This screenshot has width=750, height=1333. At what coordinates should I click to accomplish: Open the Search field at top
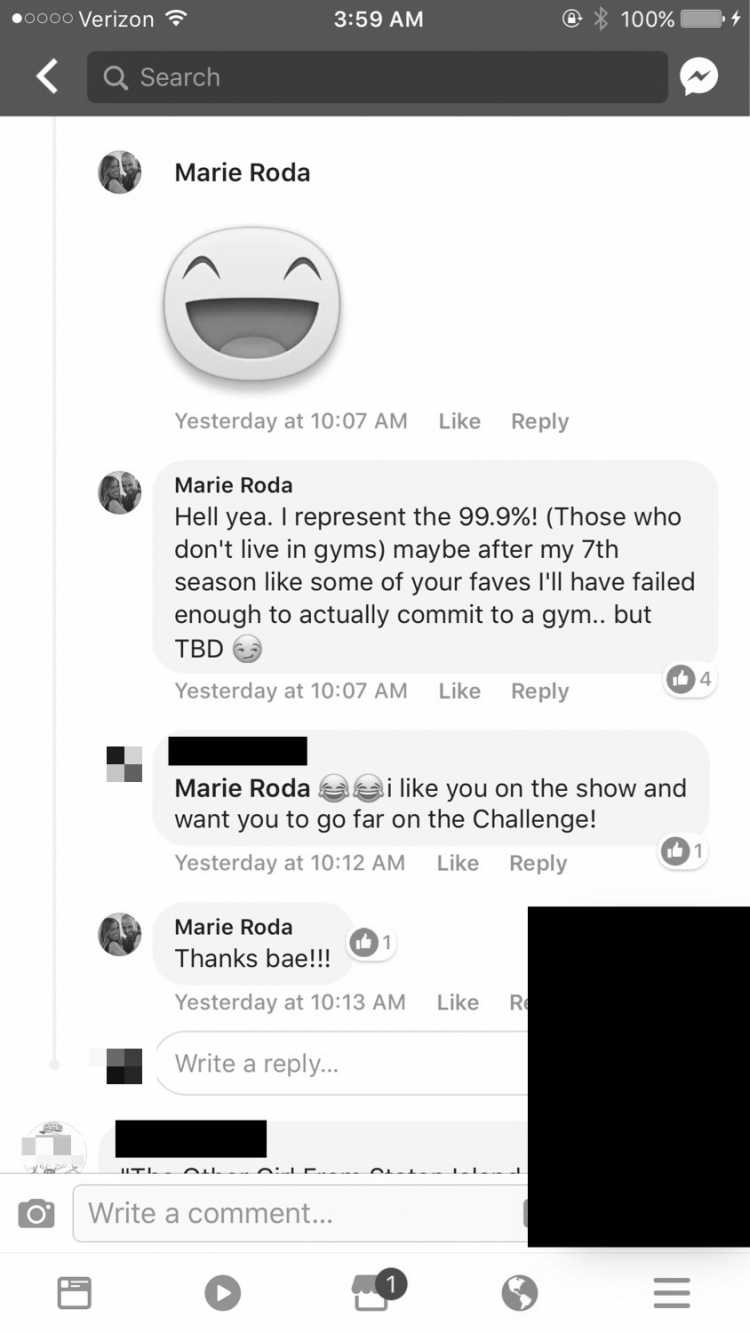coord(377,77)
